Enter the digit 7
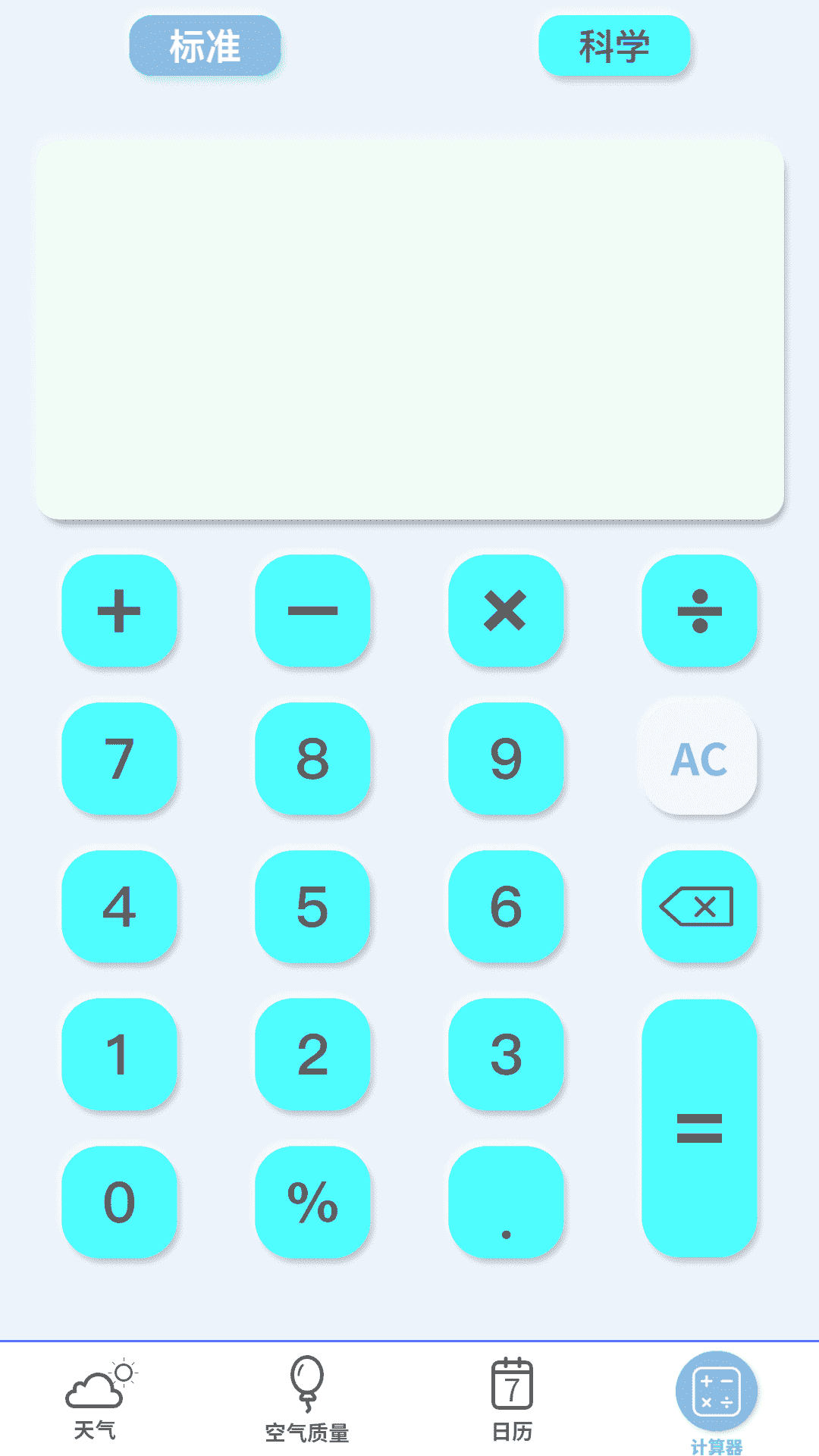819x1456 pixels. point(119,758)
